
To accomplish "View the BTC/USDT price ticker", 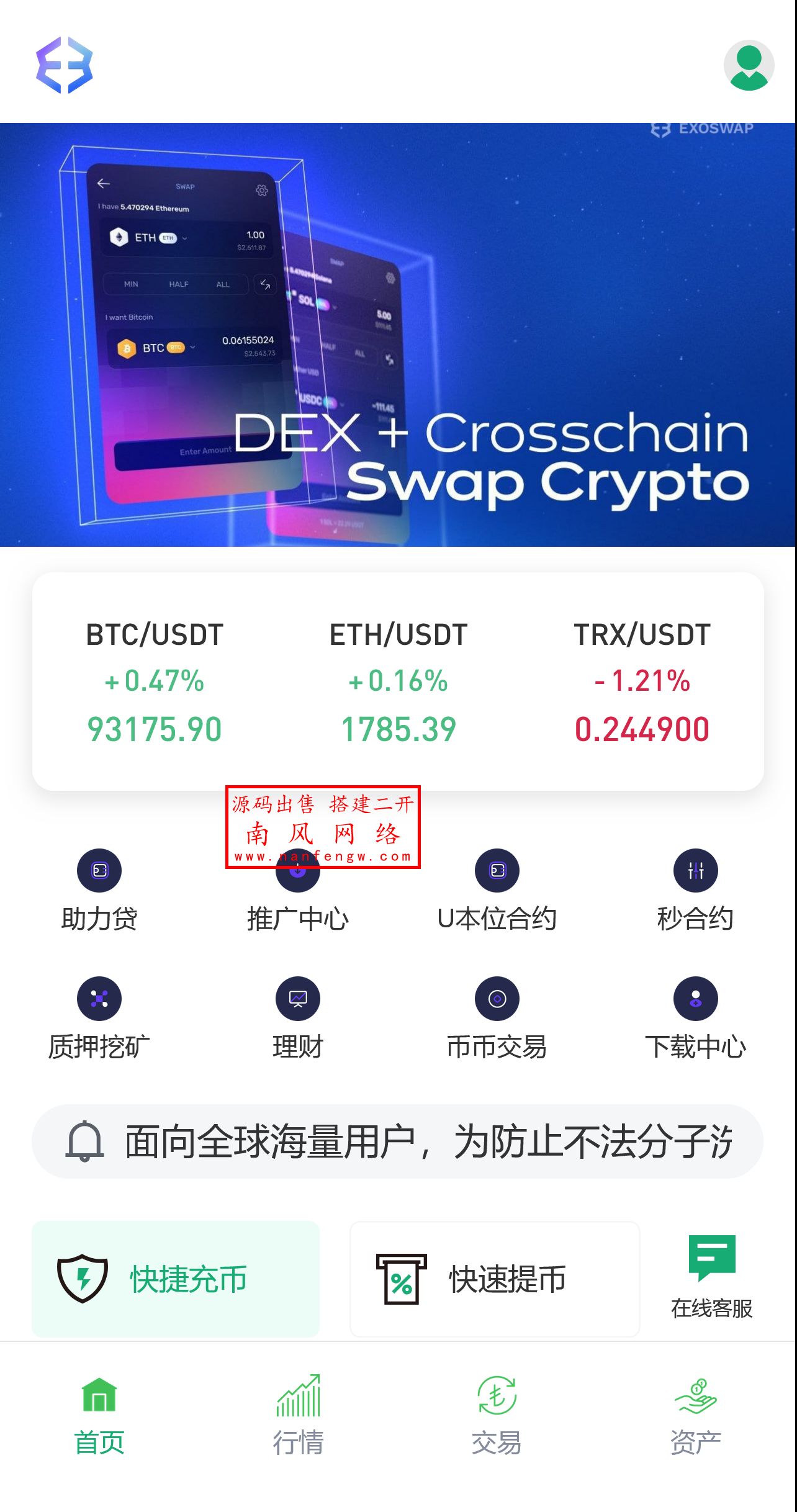I will [153, 682].
